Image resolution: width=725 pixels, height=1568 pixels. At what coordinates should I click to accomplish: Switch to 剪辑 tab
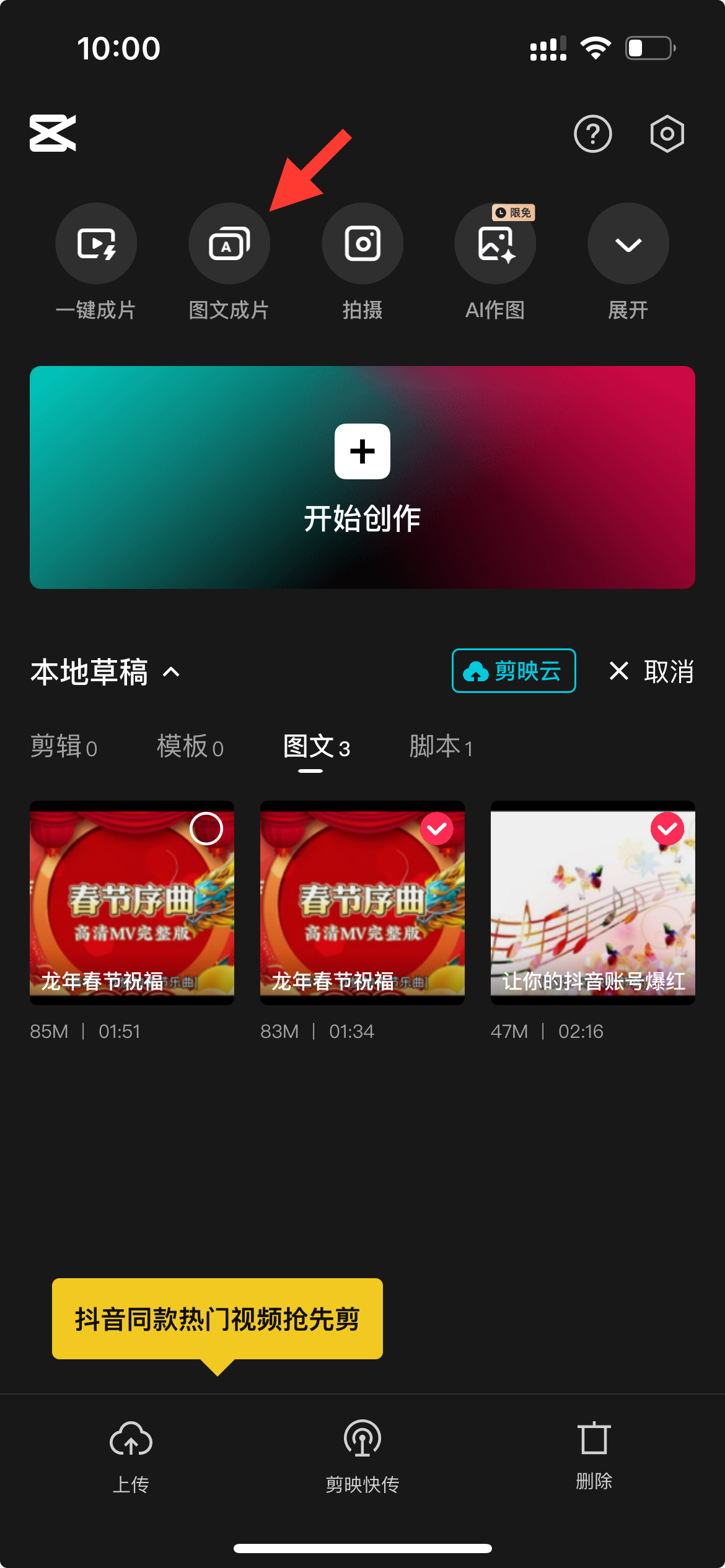coord(64,747)
